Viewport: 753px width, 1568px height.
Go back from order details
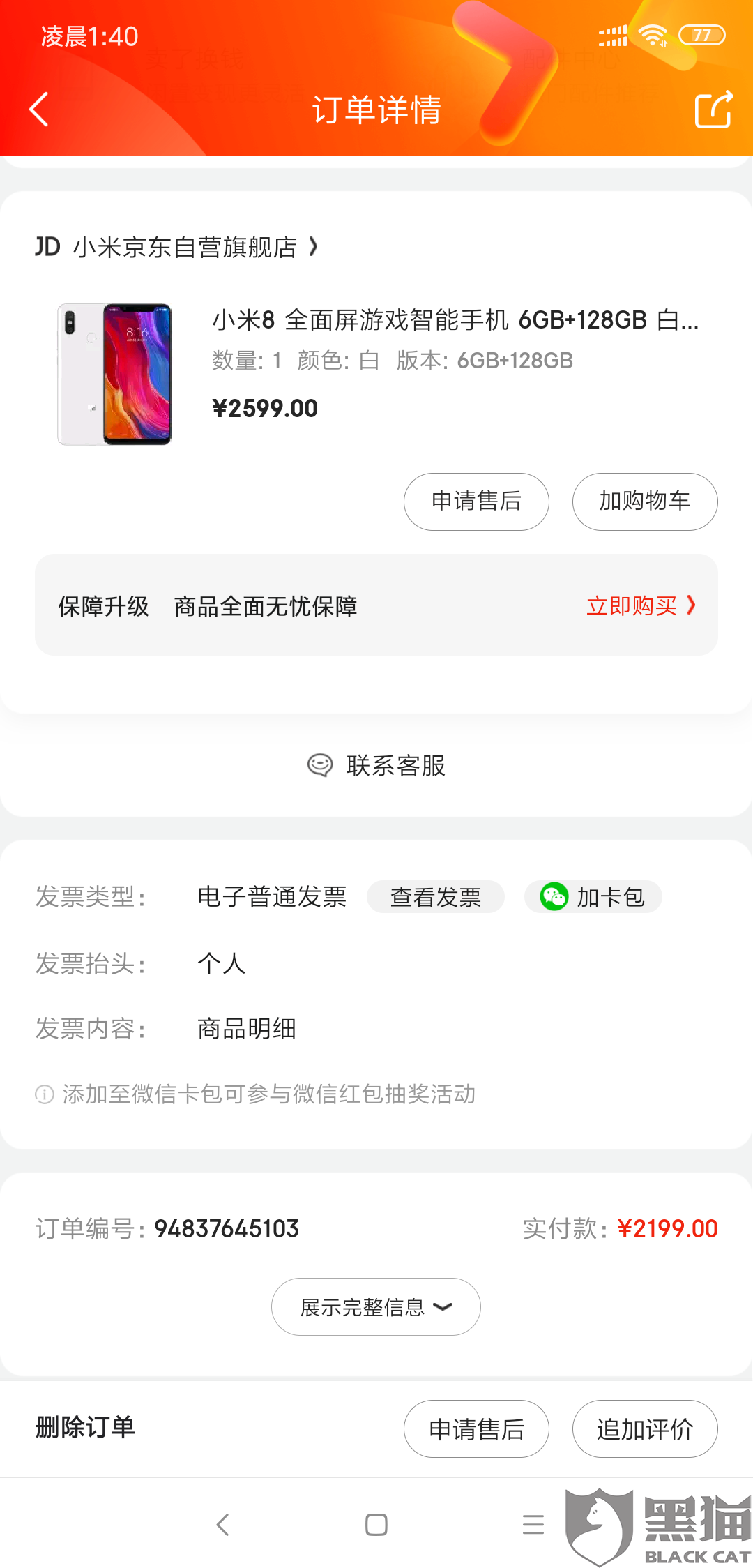pyautogui.click(x=39, y=110)
